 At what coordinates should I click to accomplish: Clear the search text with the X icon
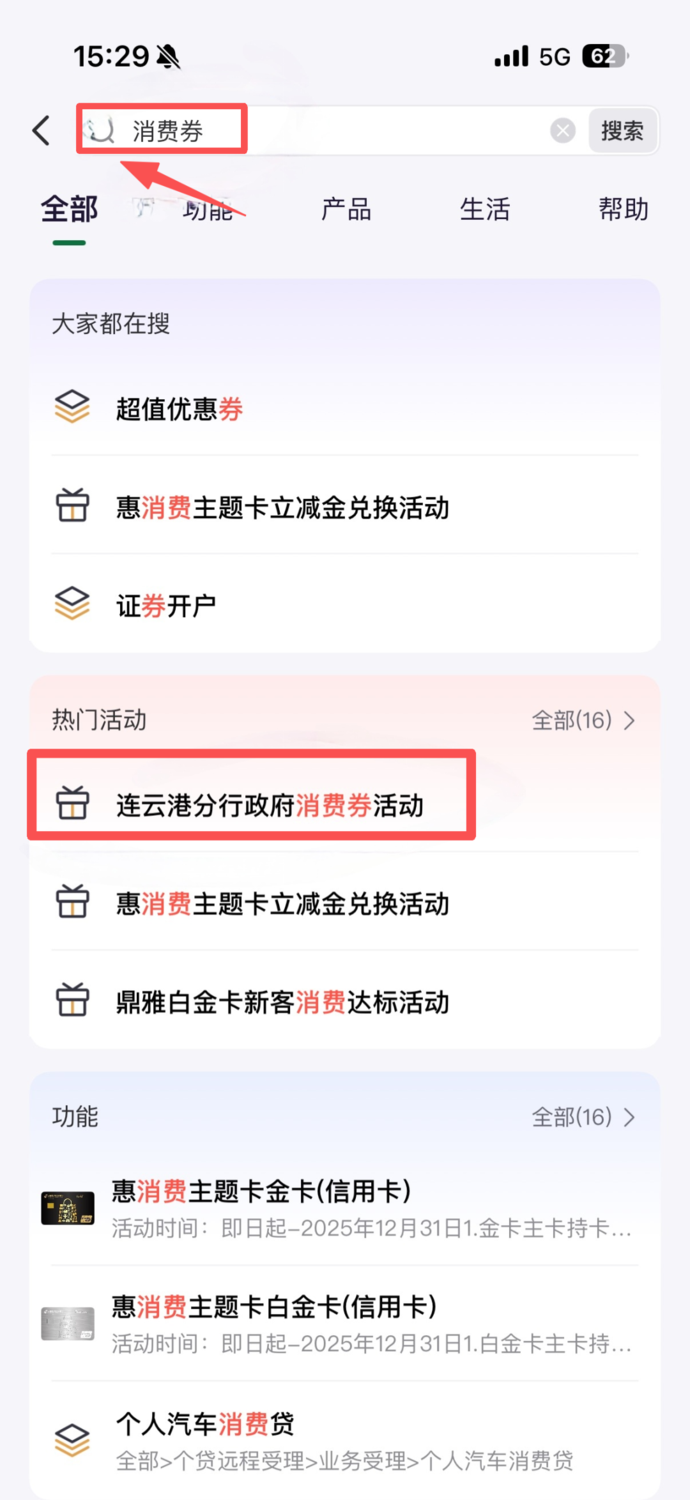[563, 131]
